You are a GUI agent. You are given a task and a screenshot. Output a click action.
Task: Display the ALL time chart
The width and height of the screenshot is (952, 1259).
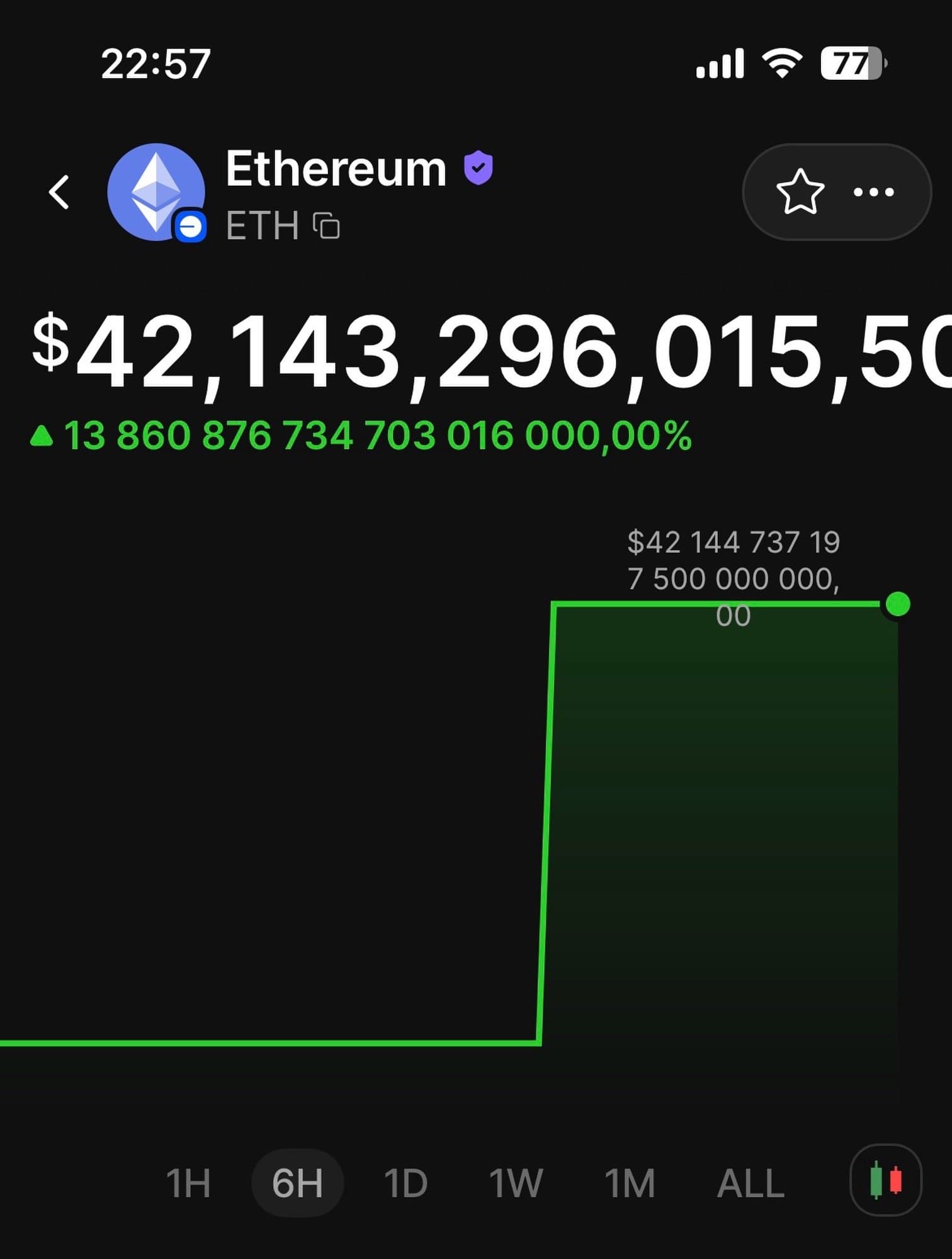pyautogui.click(x=751, y=1183)
